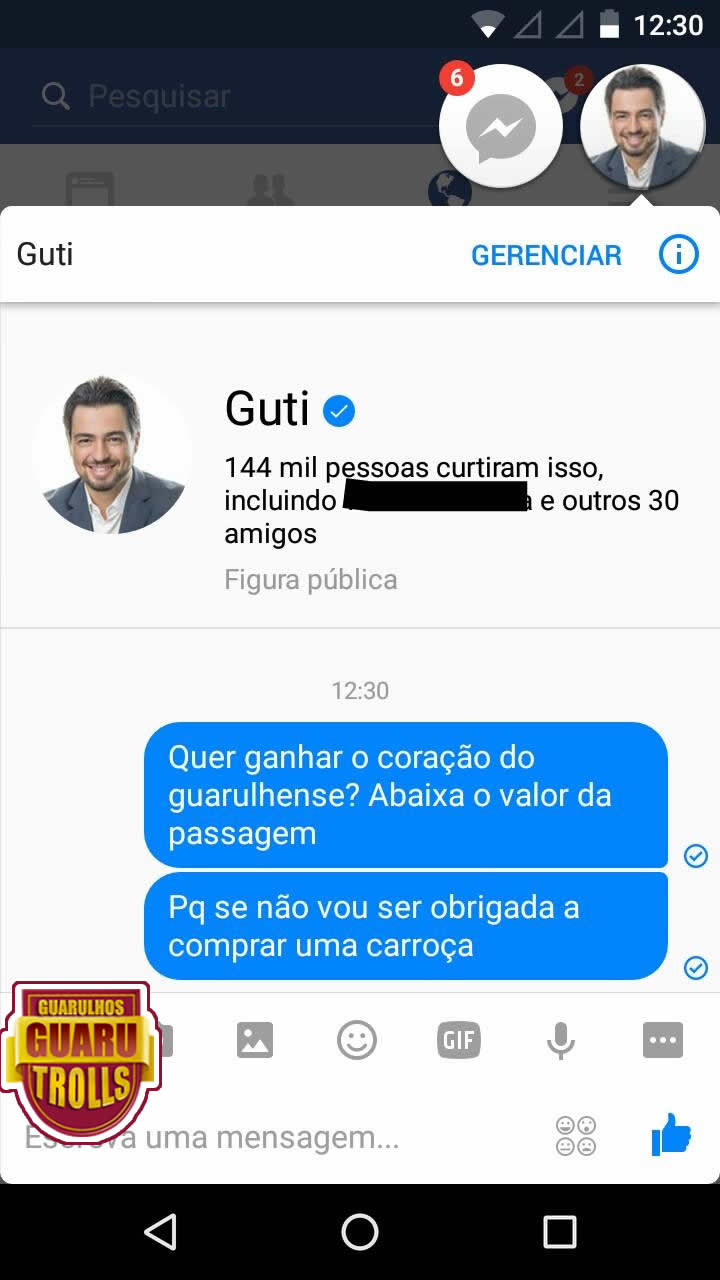Open the GERENCIAR option

546,256
